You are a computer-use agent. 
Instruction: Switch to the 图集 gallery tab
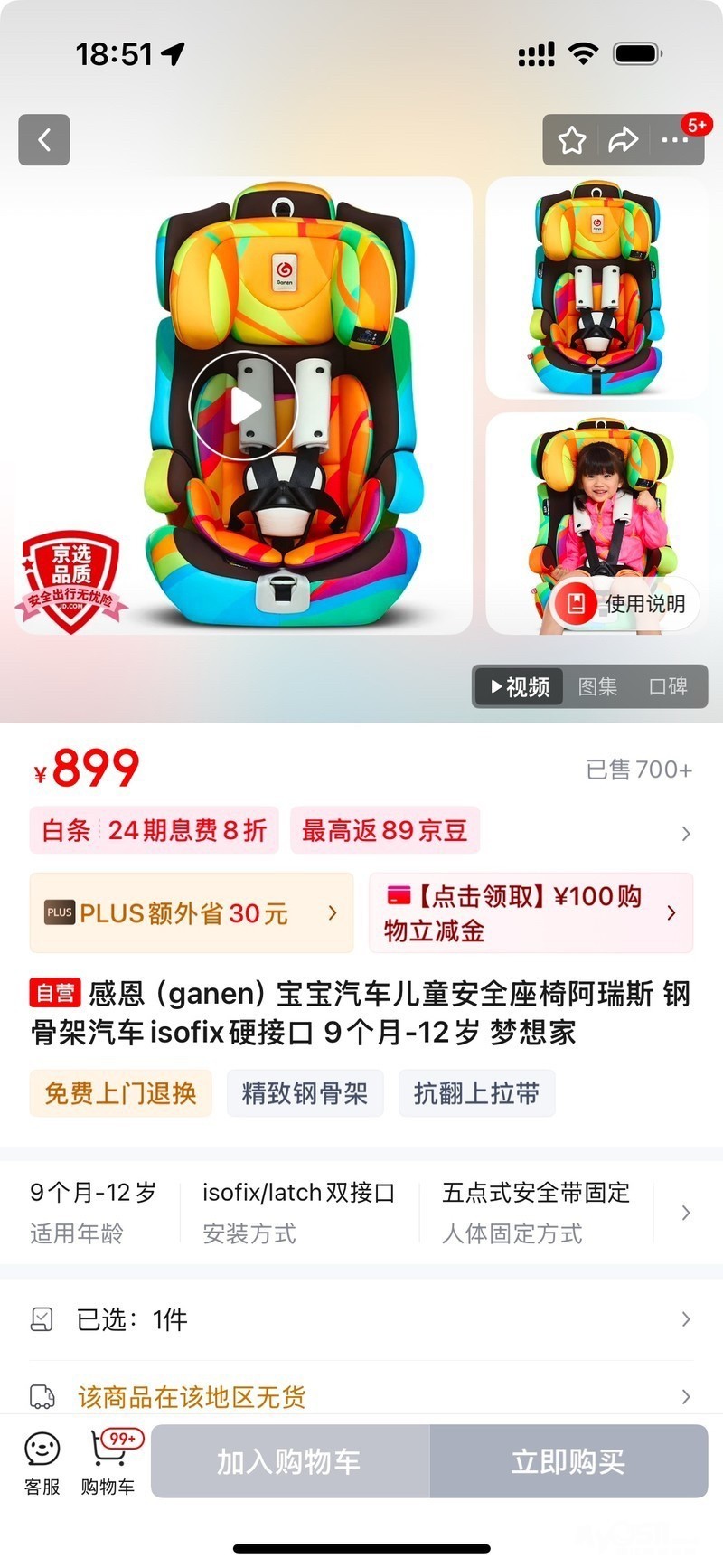coord(597,687)
